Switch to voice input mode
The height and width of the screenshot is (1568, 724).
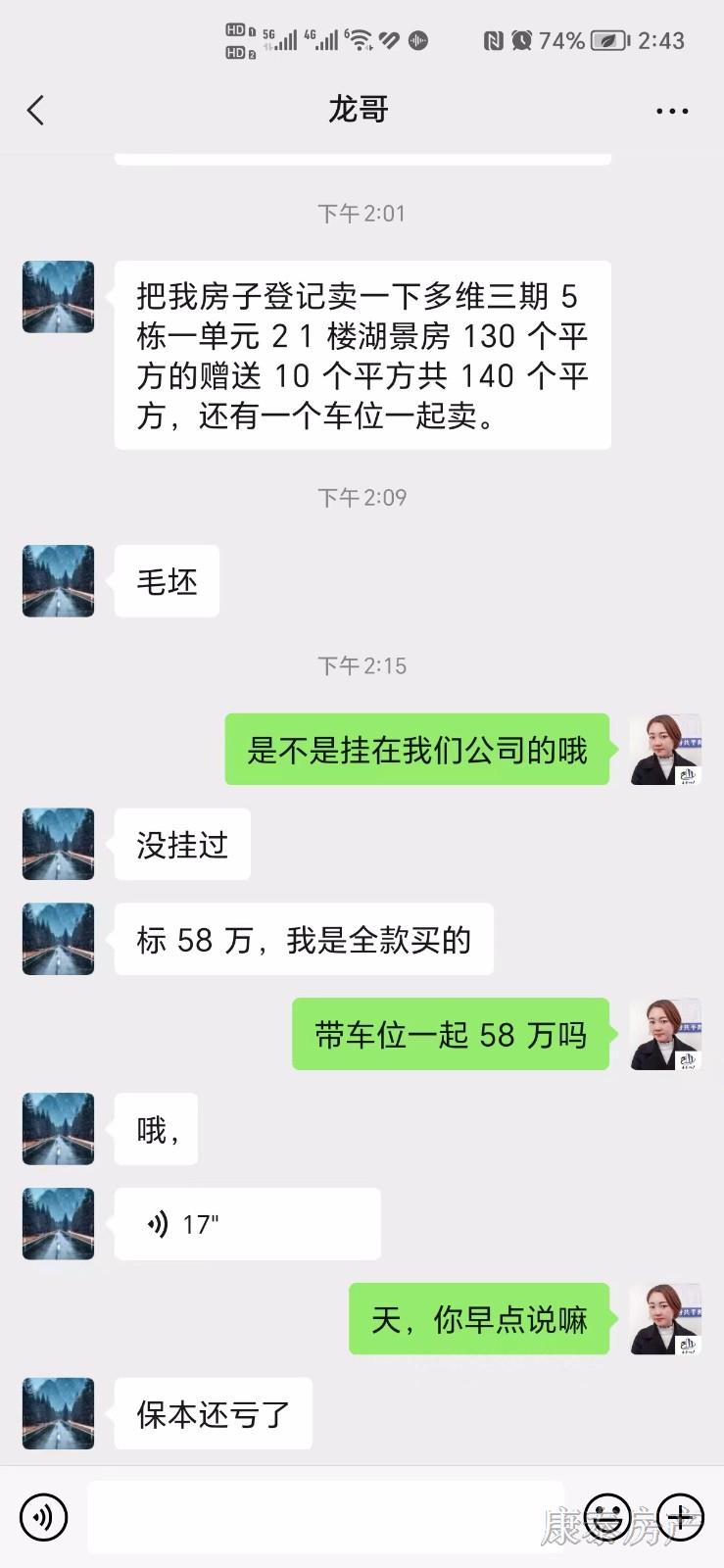coord(43,1517)
